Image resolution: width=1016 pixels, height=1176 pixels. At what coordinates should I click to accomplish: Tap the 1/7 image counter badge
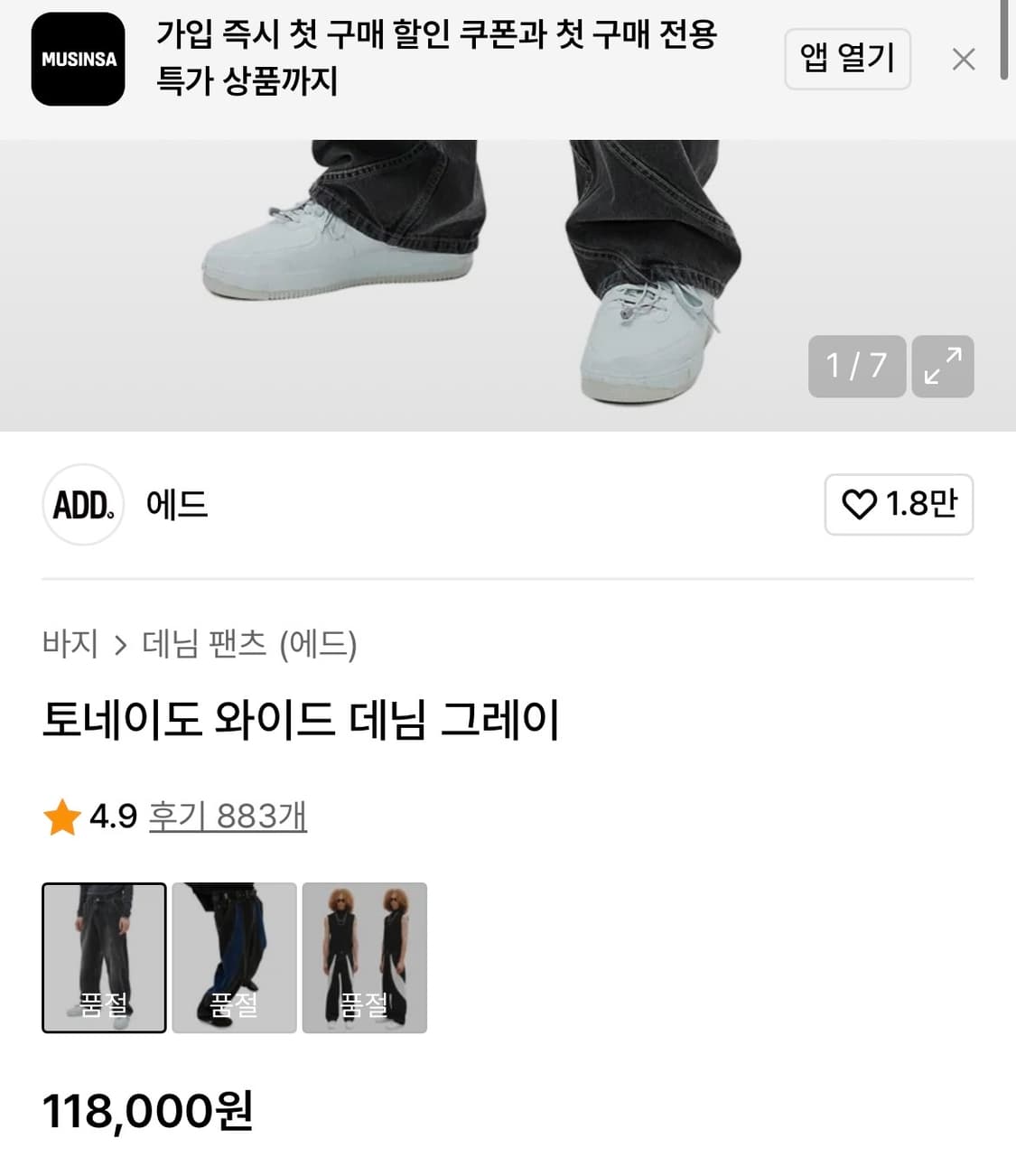tap(856, 367)
